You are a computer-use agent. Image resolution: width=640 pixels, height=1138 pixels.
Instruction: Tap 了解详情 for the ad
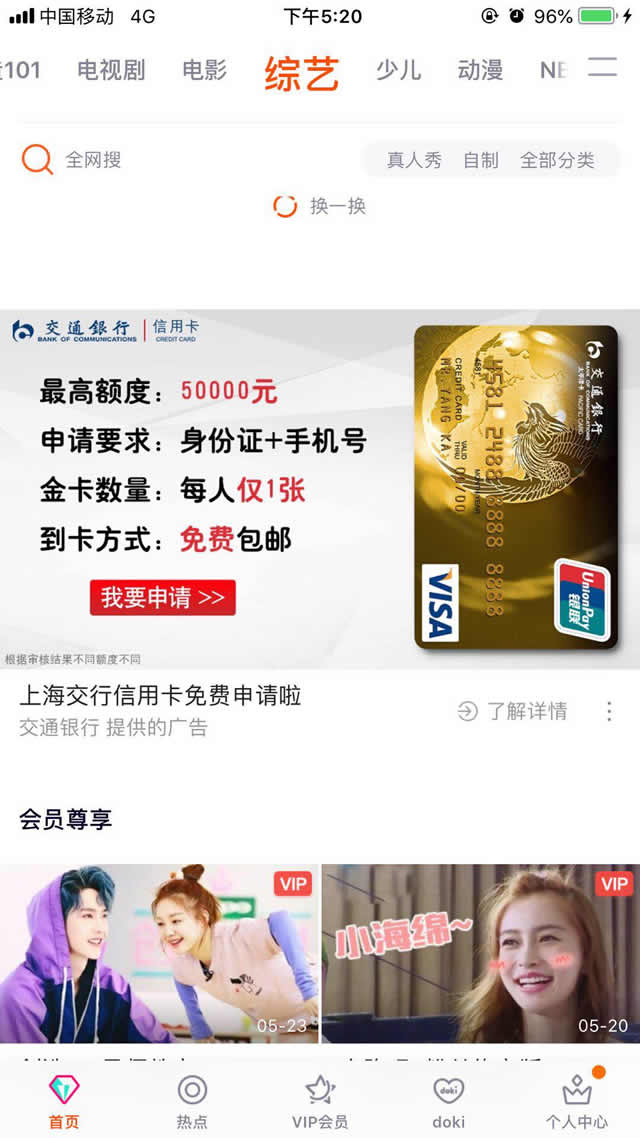pyautogui.click(x=514, y=711)
